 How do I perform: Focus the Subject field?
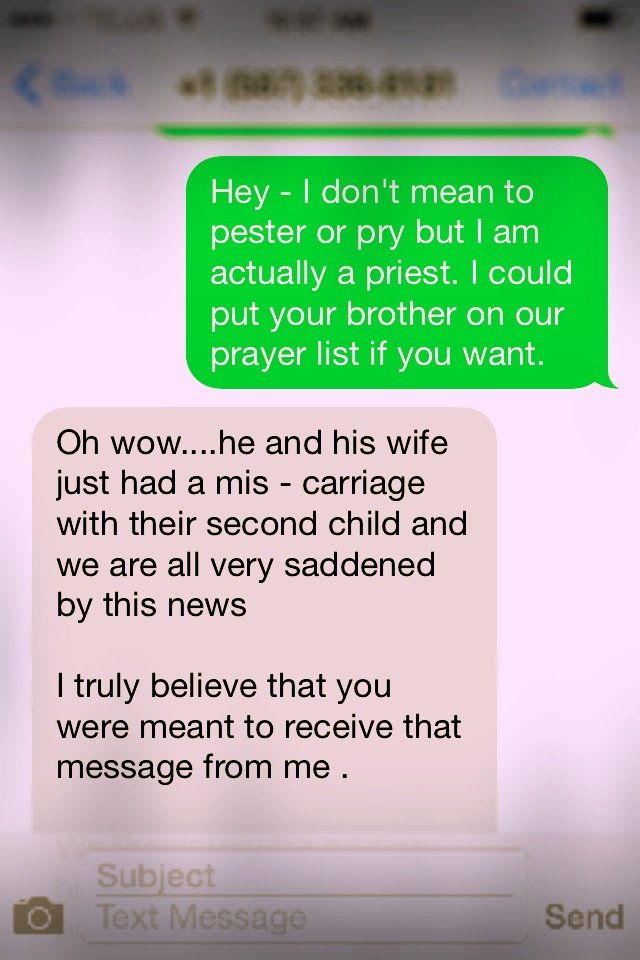click(300, 876)
